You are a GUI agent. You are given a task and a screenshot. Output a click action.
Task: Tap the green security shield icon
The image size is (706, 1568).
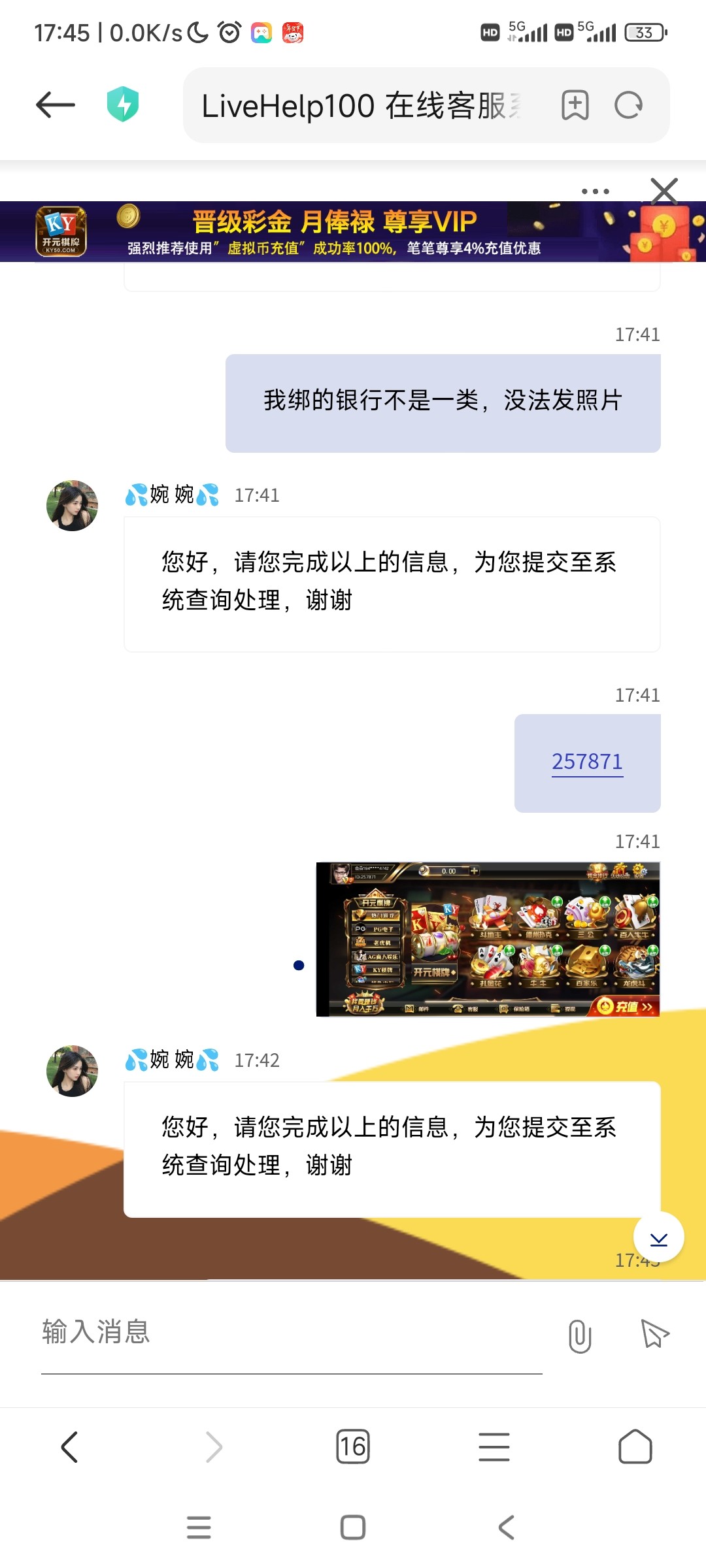coord(123,105)
